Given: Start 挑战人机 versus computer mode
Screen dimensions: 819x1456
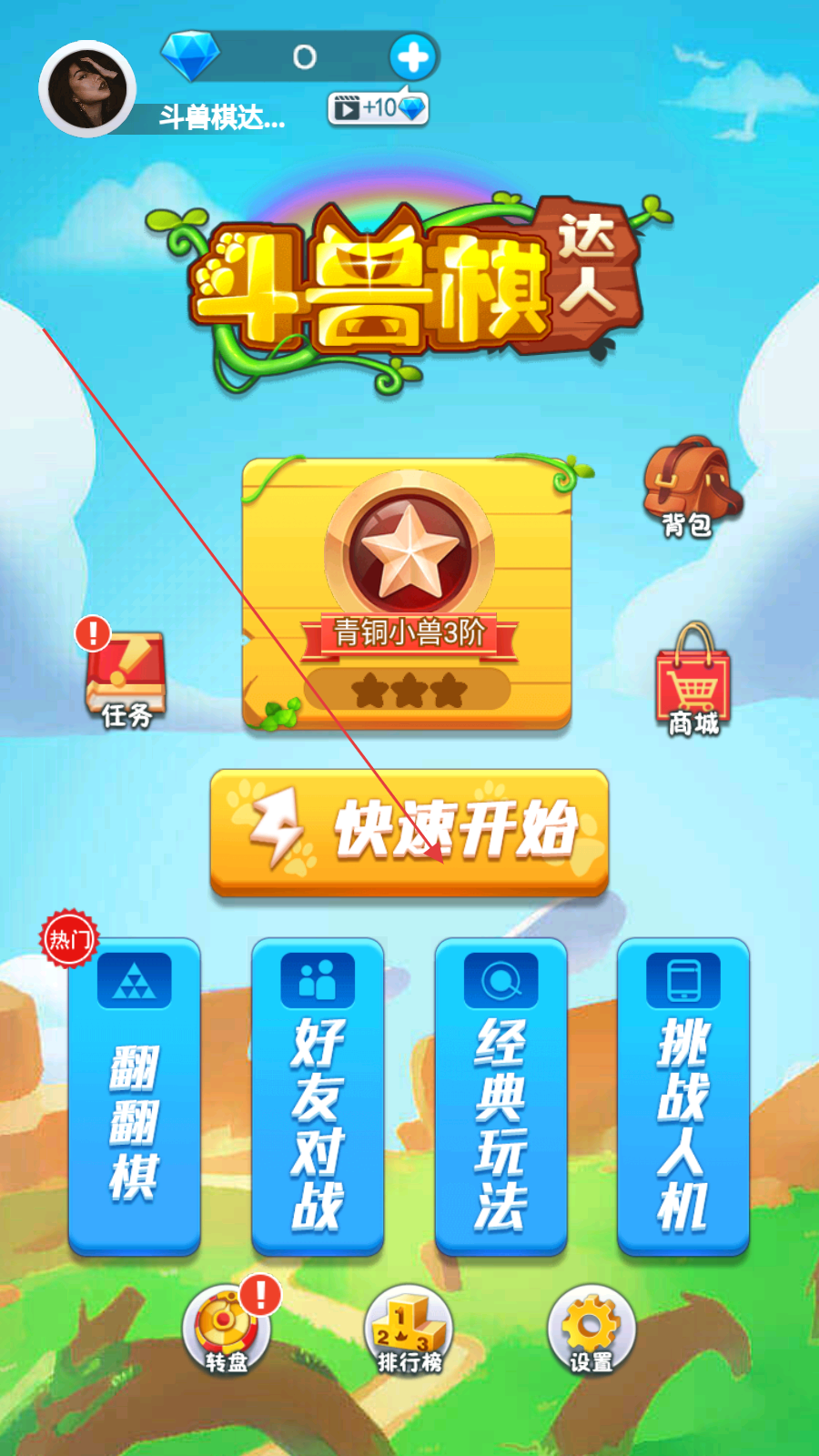Looking at the screenshot, I should pyautogui.click(x=683, y=1097).
